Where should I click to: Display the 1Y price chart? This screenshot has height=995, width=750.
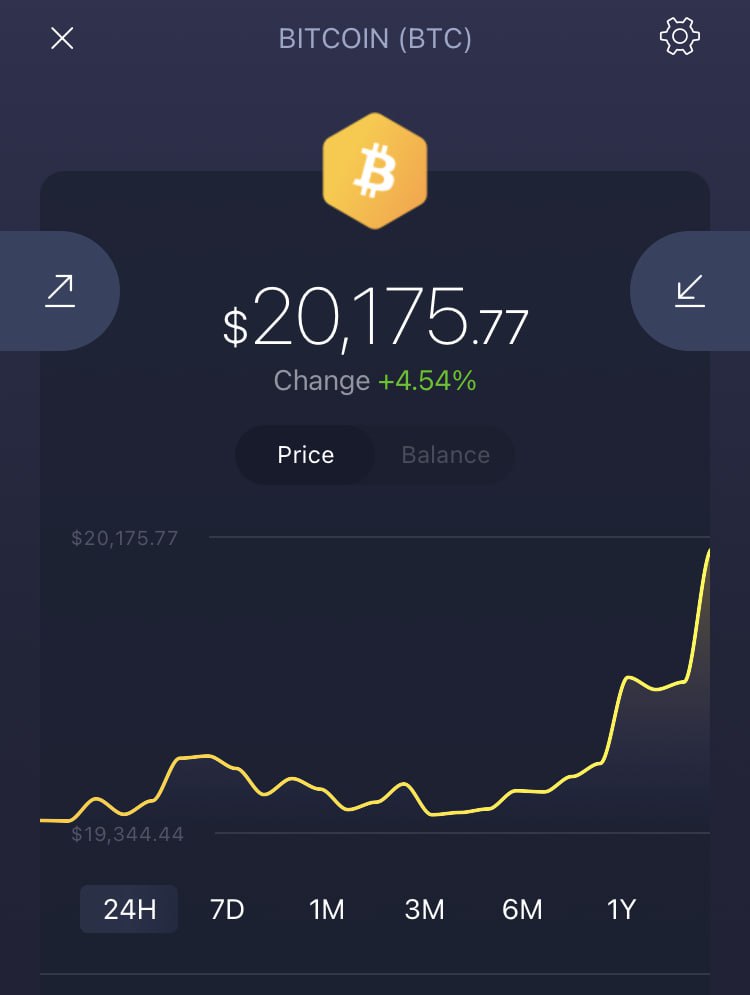(621, 909)
